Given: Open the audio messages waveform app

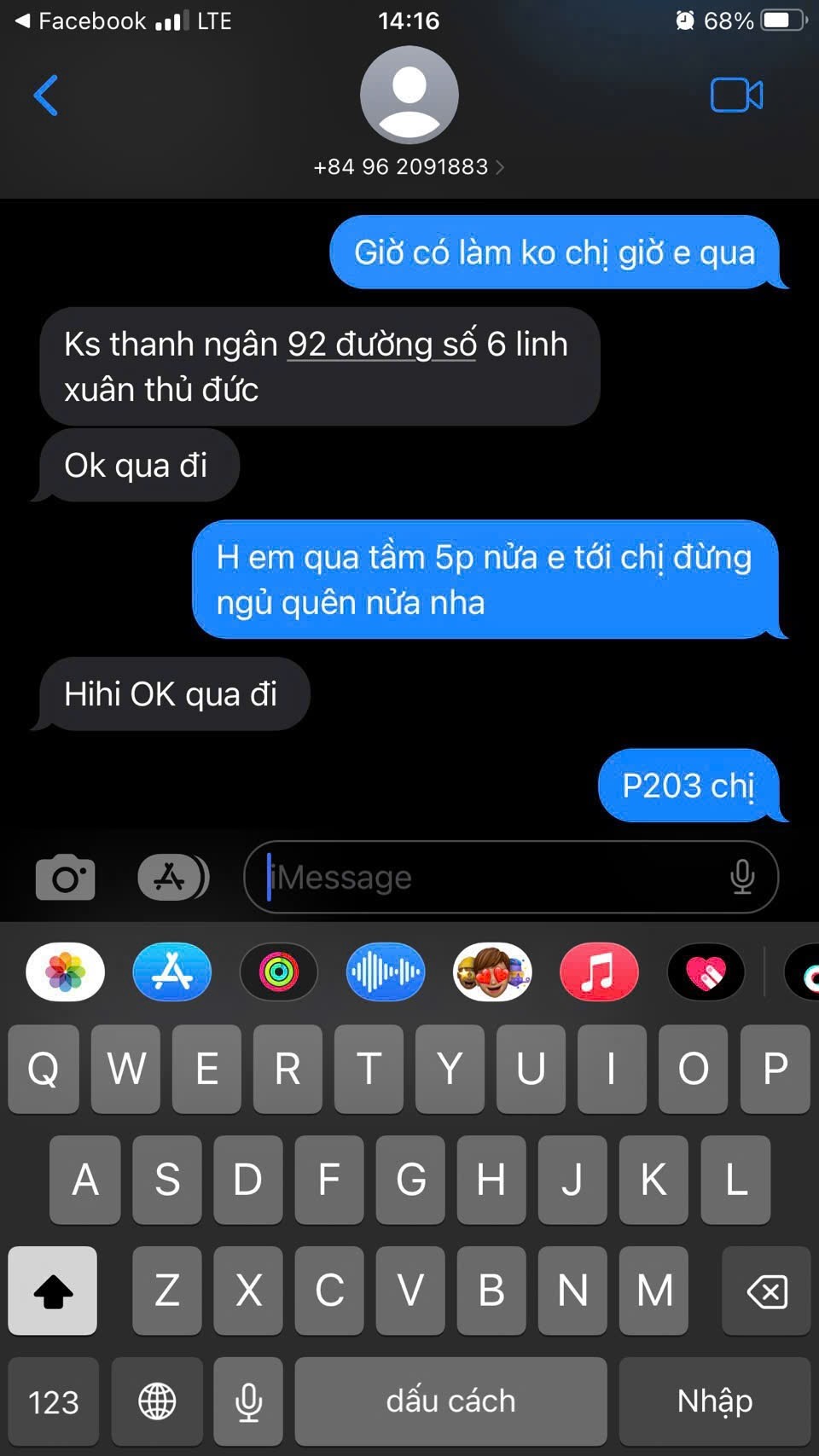Looking at the screenshot, I should coord(386,972).
